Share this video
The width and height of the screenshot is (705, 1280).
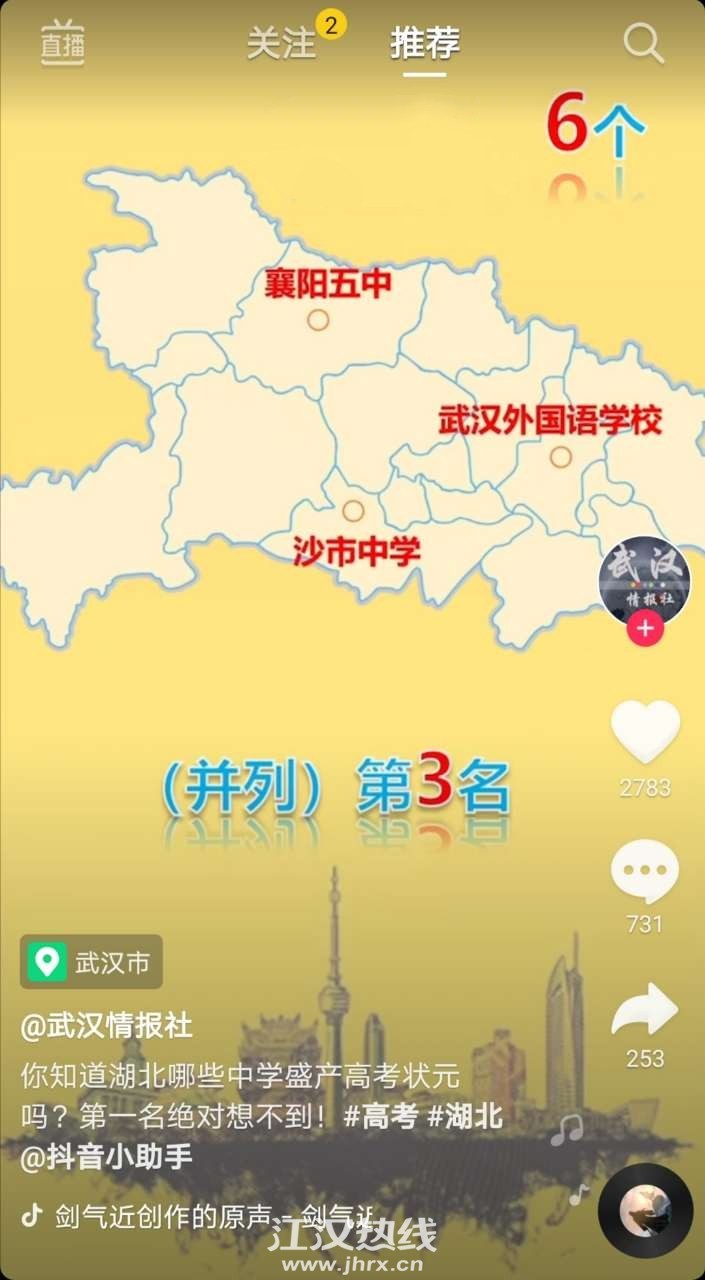[645, 1011]
